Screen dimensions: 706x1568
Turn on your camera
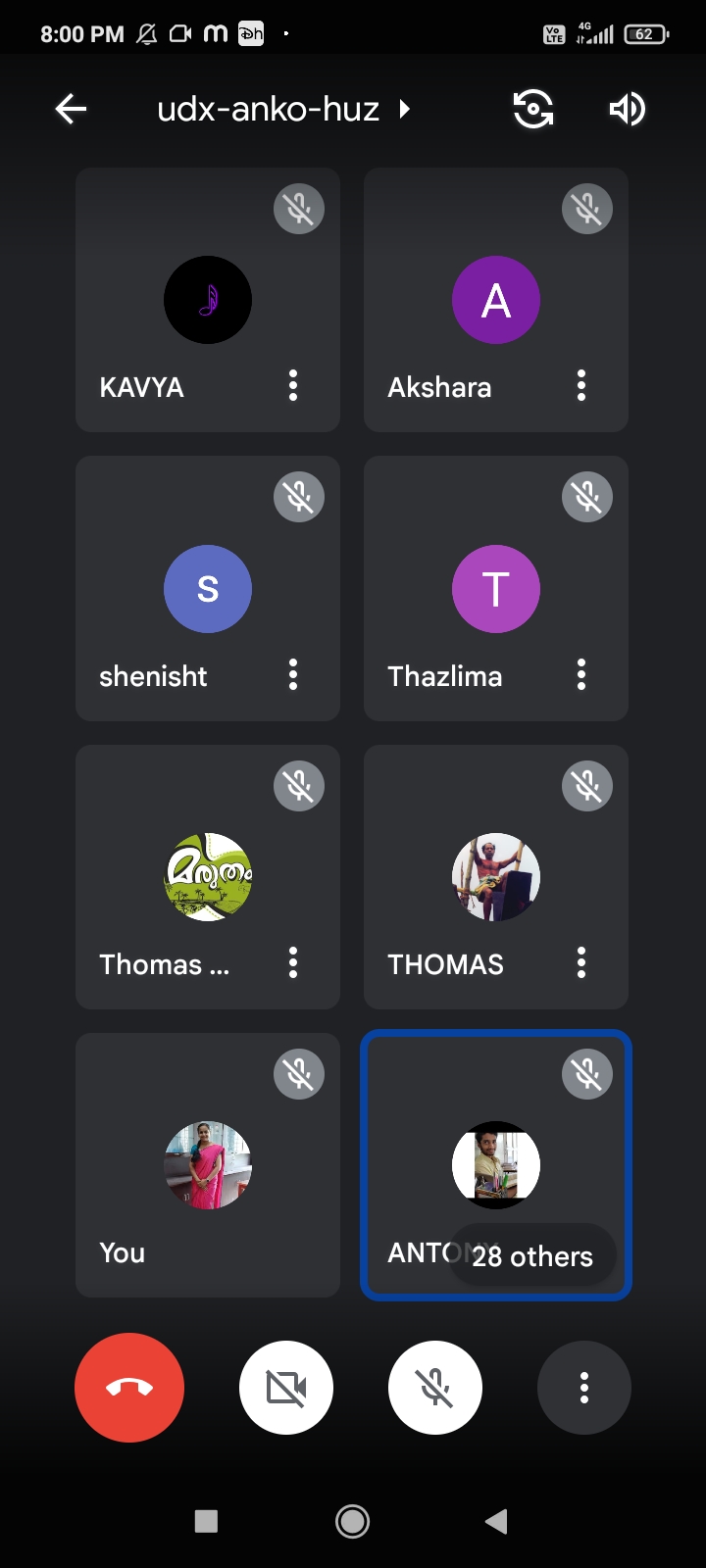[x=286, y=1388]
